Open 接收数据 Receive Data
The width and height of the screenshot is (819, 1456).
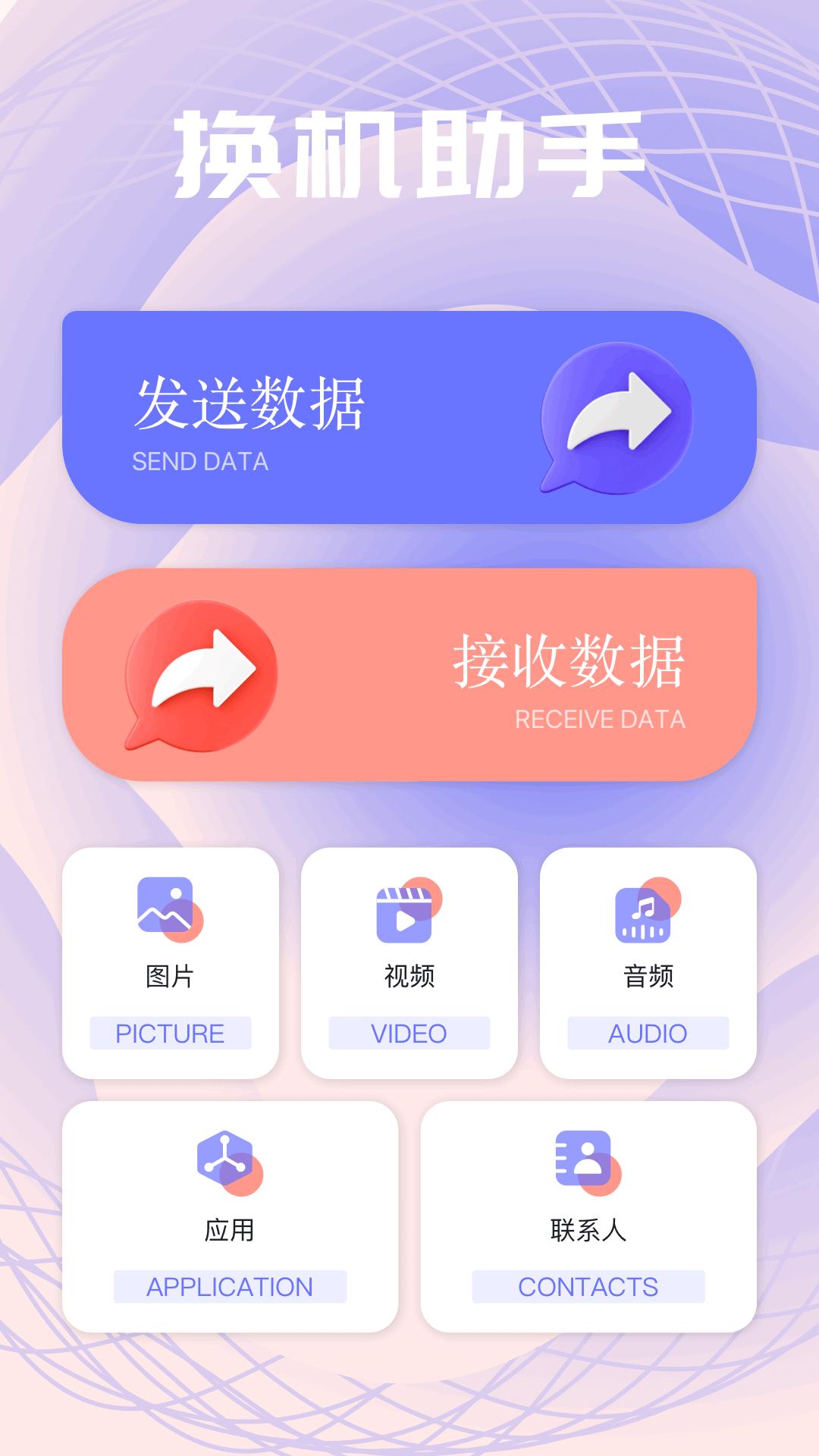point(409,675)
